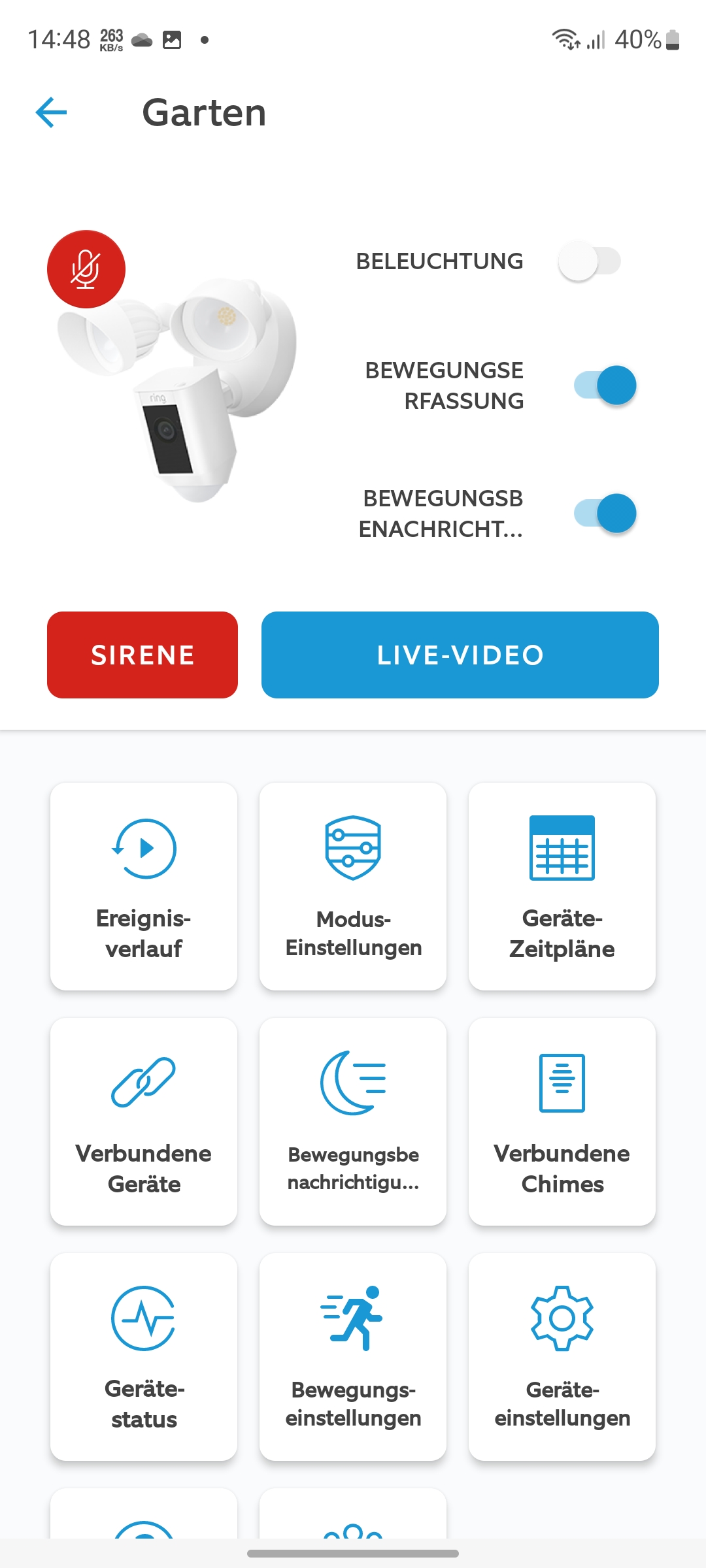The height and width of the screenshot is (1568, 706).
Task: Switch off Bewegungsbenachrichtigungen toggle
Action: tap(605, 514)
